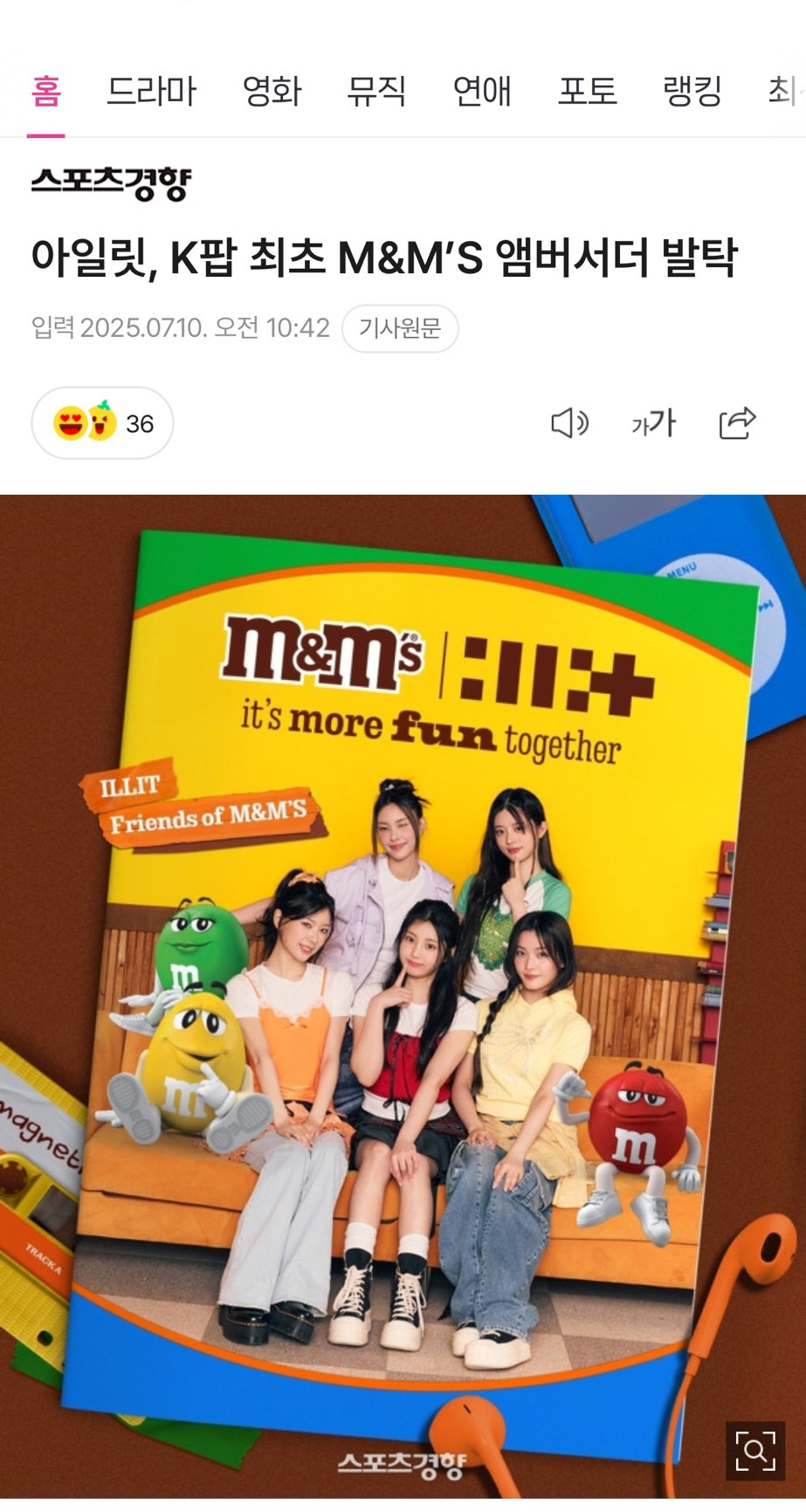Open the 포토 tab

click(x=588, y=92)
